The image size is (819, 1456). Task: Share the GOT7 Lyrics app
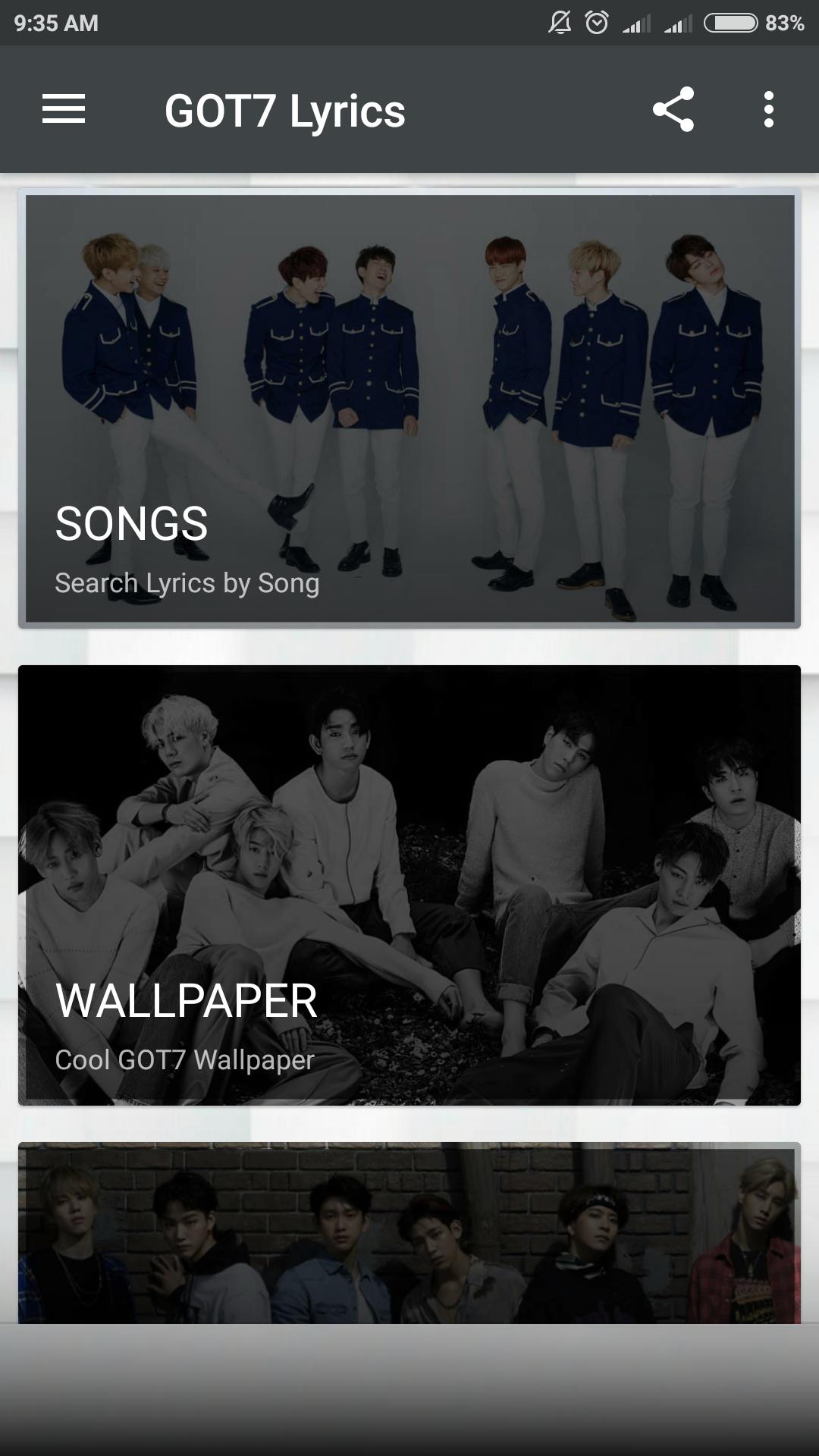(673, 109)
